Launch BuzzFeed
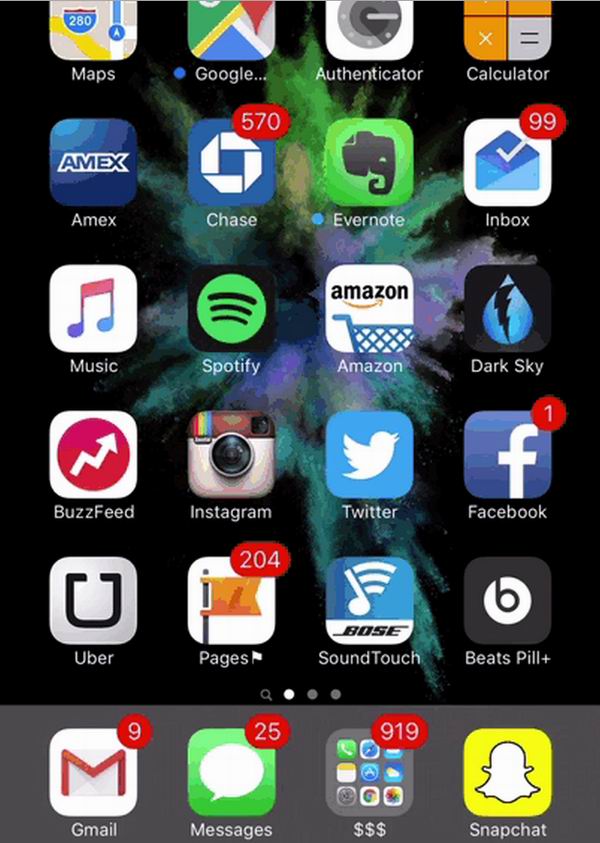The width and height of the screenshot is (600, 843). click(x=93, y=454)
